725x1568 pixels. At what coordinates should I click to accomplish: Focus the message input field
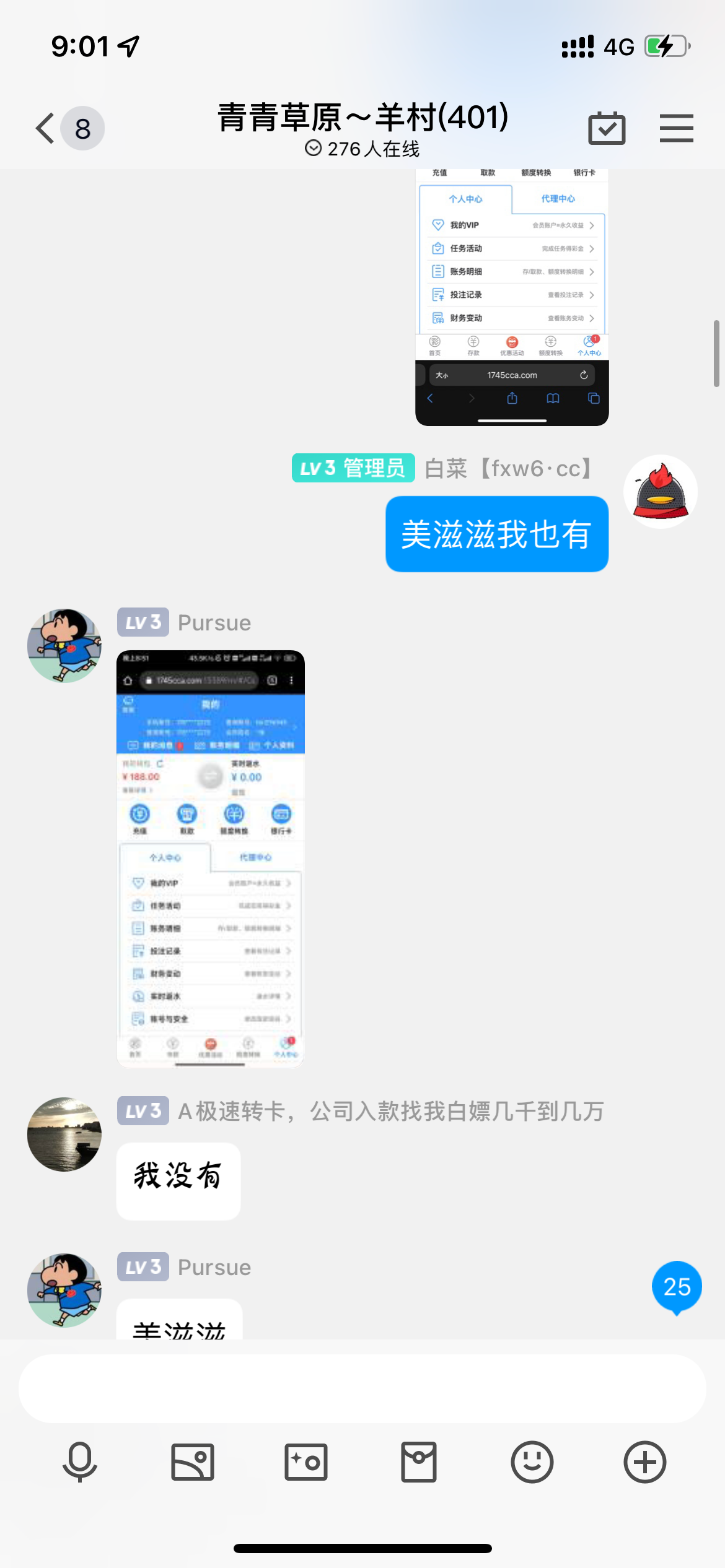pos(362,1388)
